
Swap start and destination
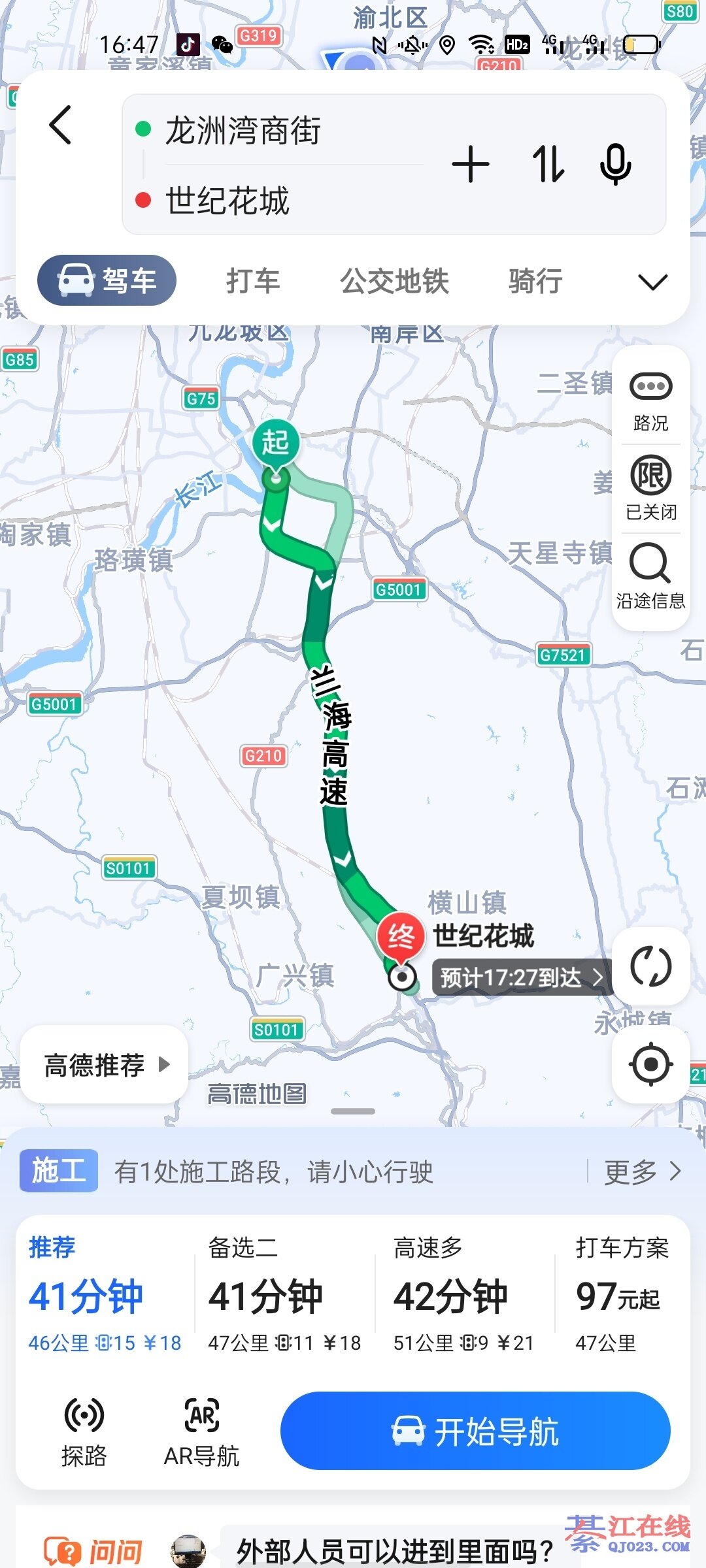[x=547, y=164]
